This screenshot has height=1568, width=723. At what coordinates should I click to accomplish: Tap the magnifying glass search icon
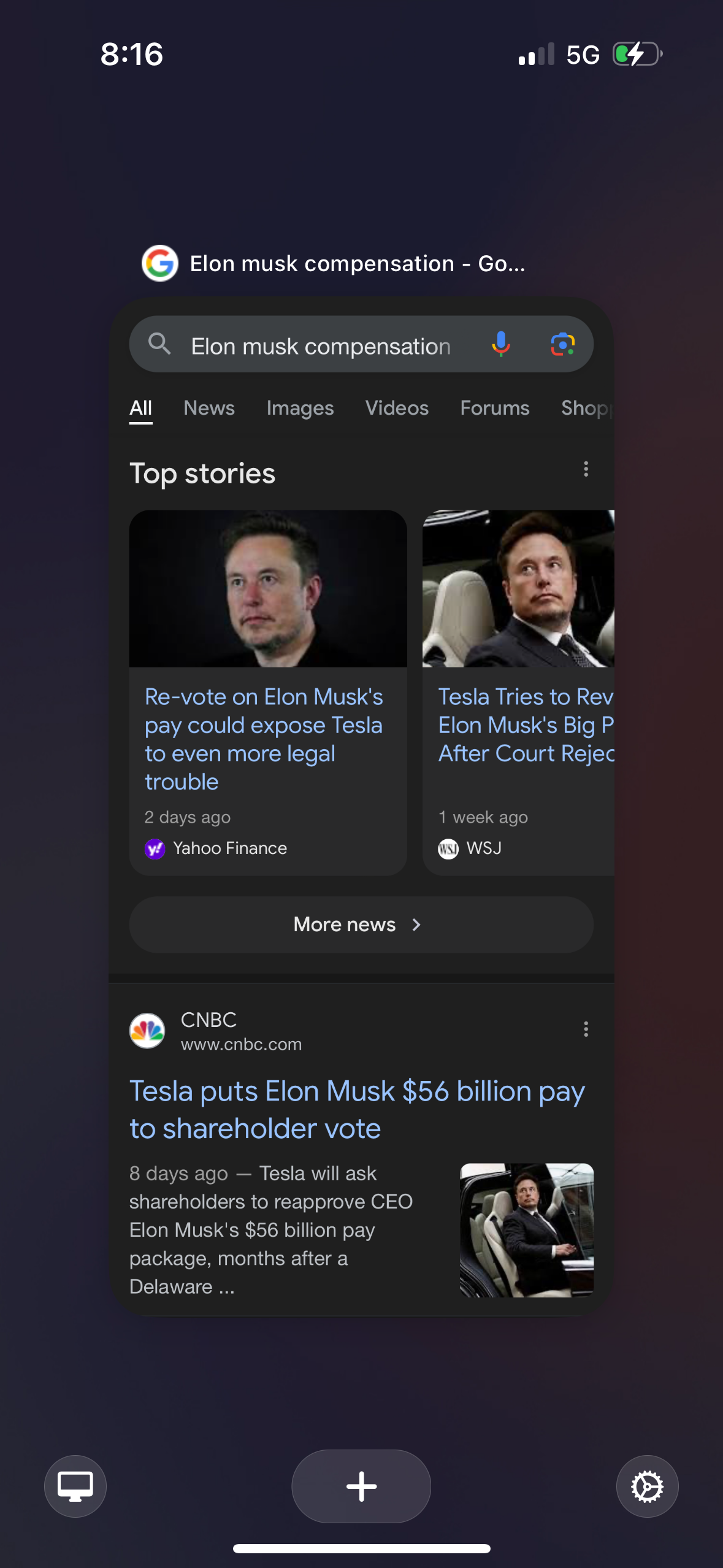pos(161,344)
